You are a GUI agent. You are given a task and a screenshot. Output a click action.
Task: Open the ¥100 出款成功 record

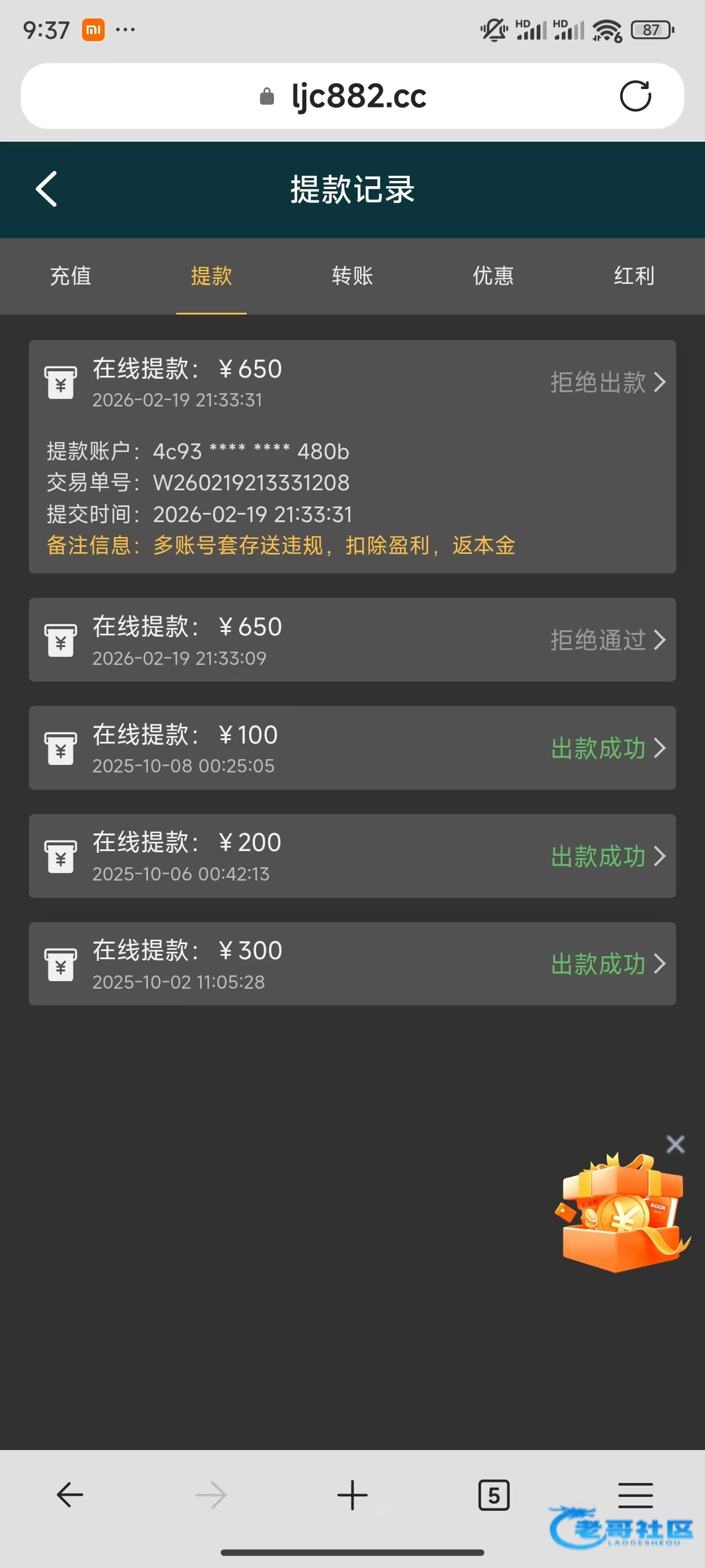[x=607, y=748]
